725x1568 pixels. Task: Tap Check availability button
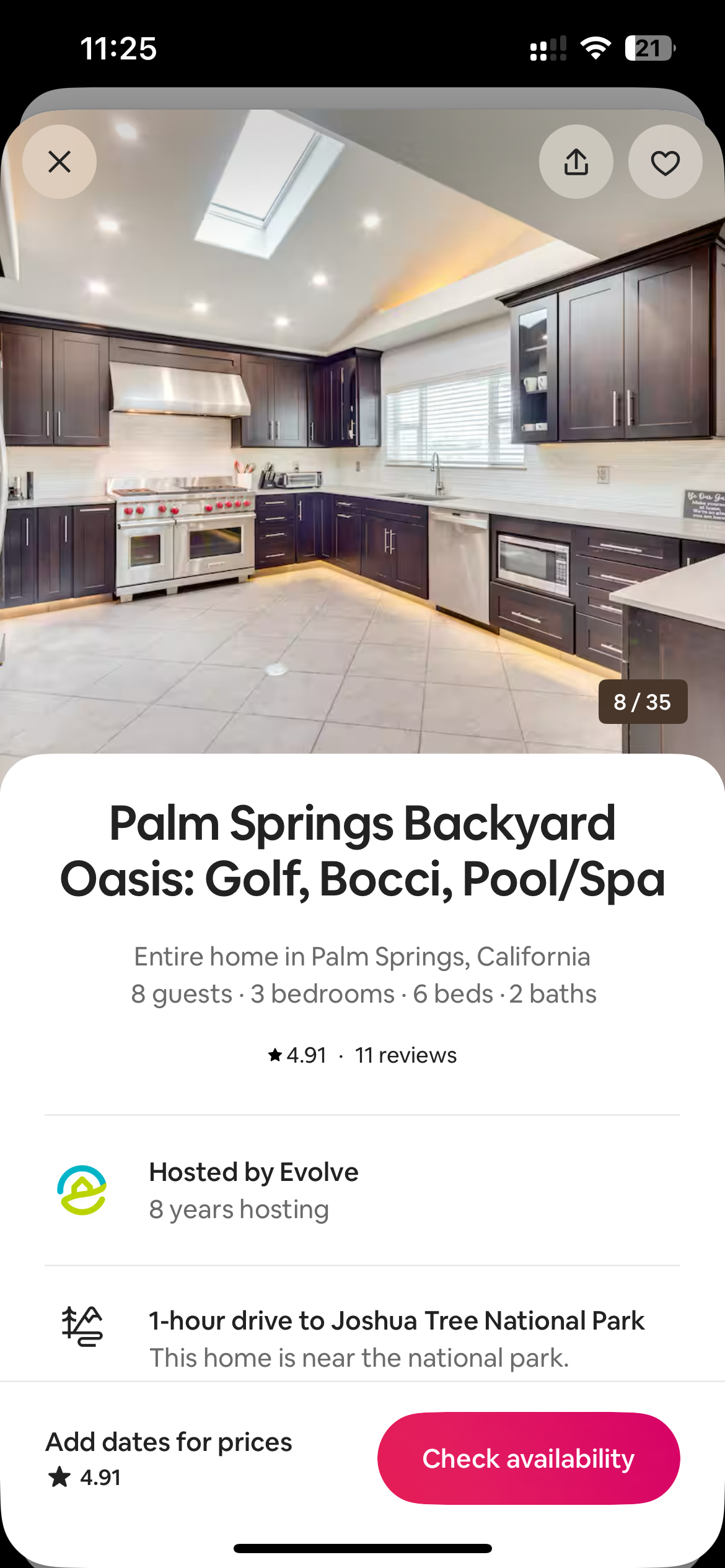pyautogui.click(x=529, y=1458)
